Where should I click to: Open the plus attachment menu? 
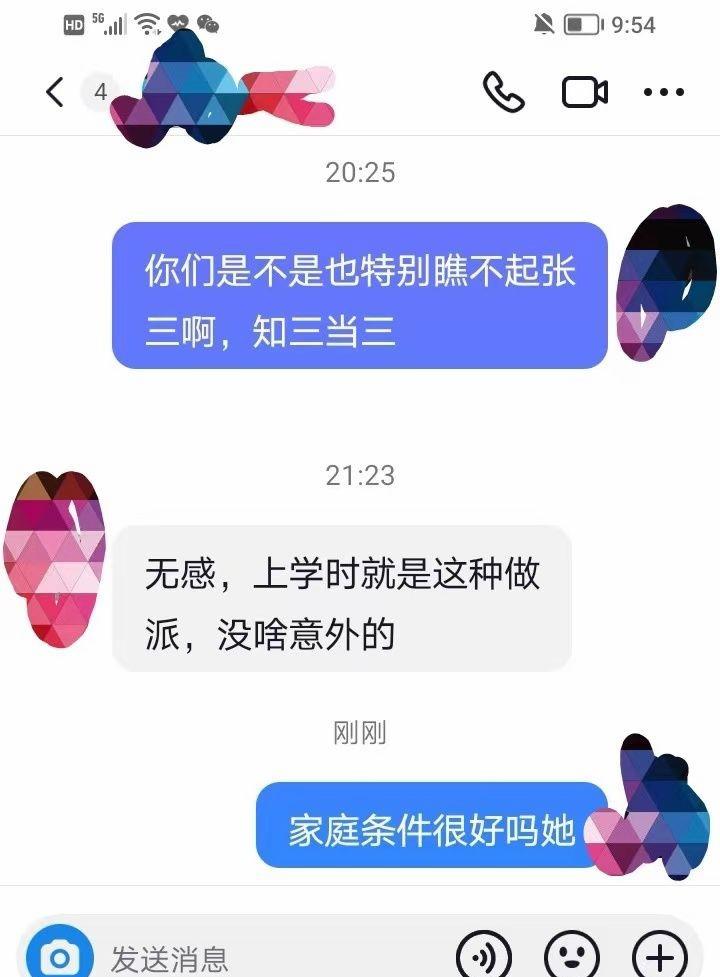coord(660,956)
